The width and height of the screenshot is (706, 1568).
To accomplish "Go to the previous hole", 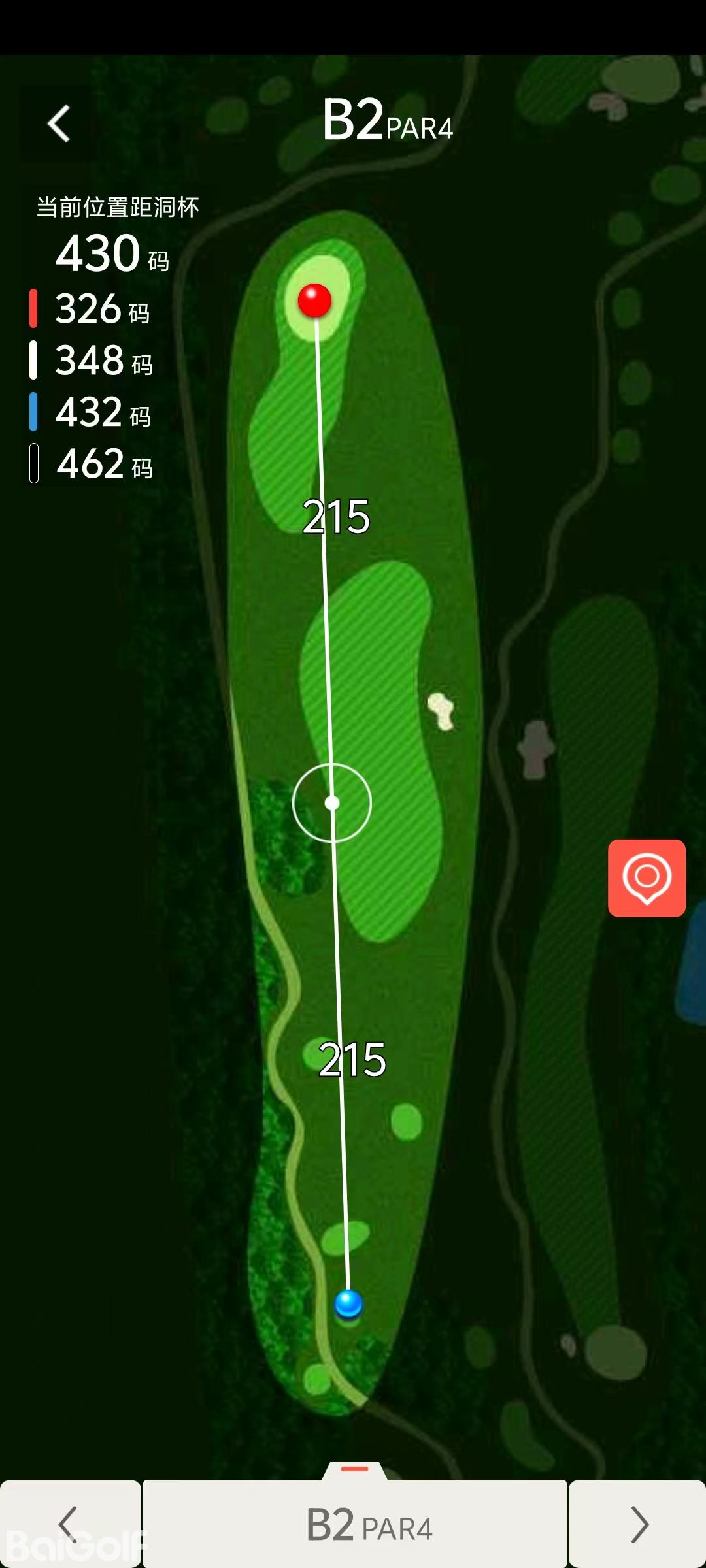I will 69,1524.
